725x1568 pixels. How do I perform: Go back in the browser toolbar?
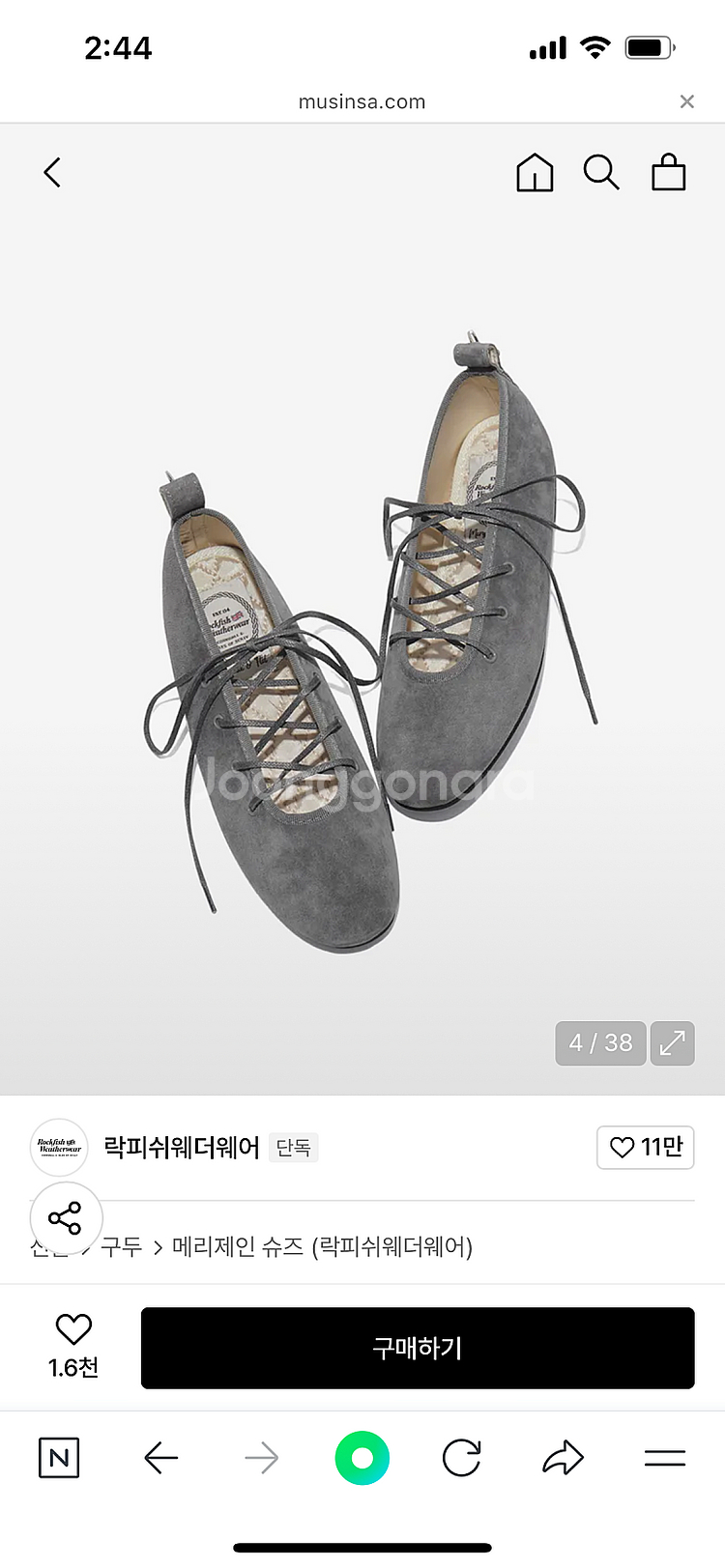[161, 1458]
